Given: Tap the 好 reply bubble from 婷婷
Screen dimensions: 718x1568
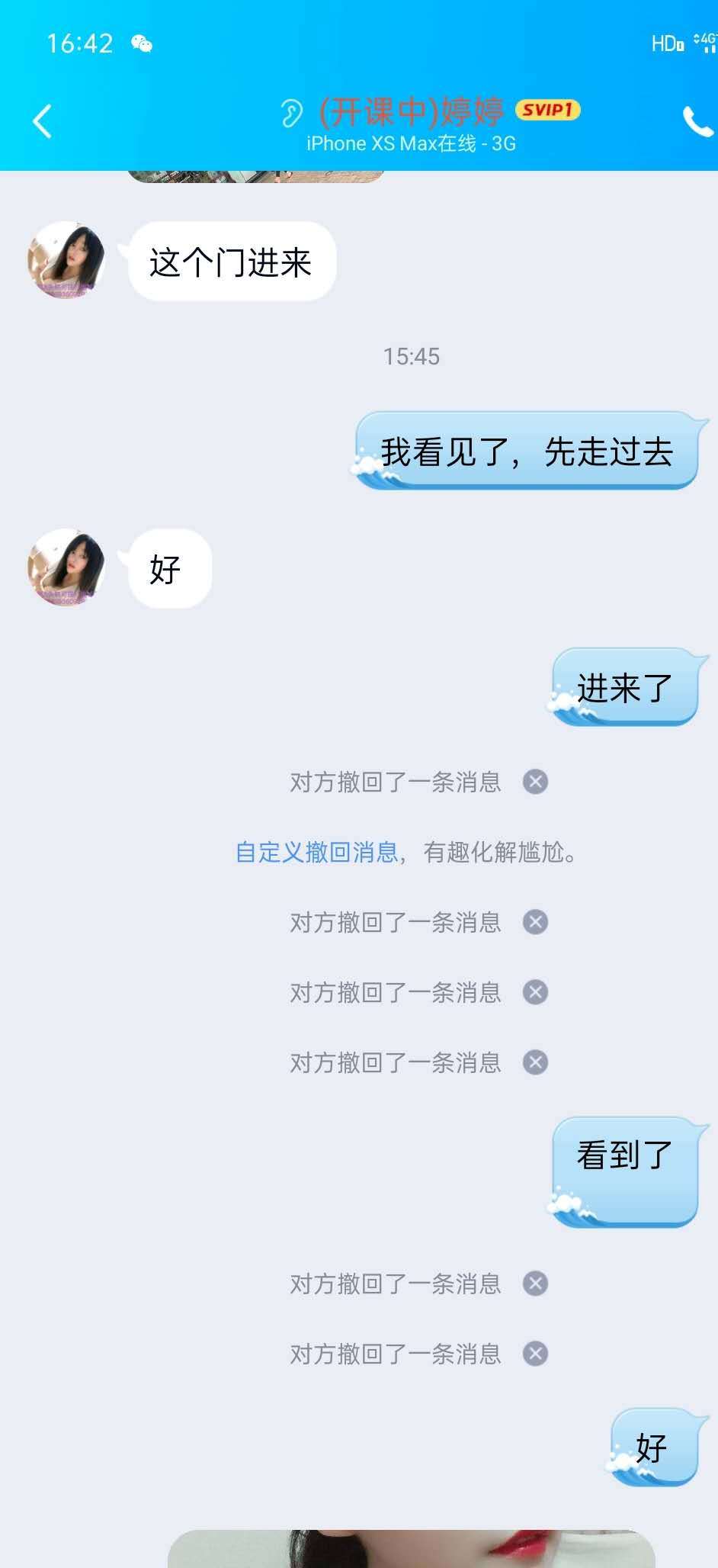Looking at the screenshot, I should tap(168, 570).
